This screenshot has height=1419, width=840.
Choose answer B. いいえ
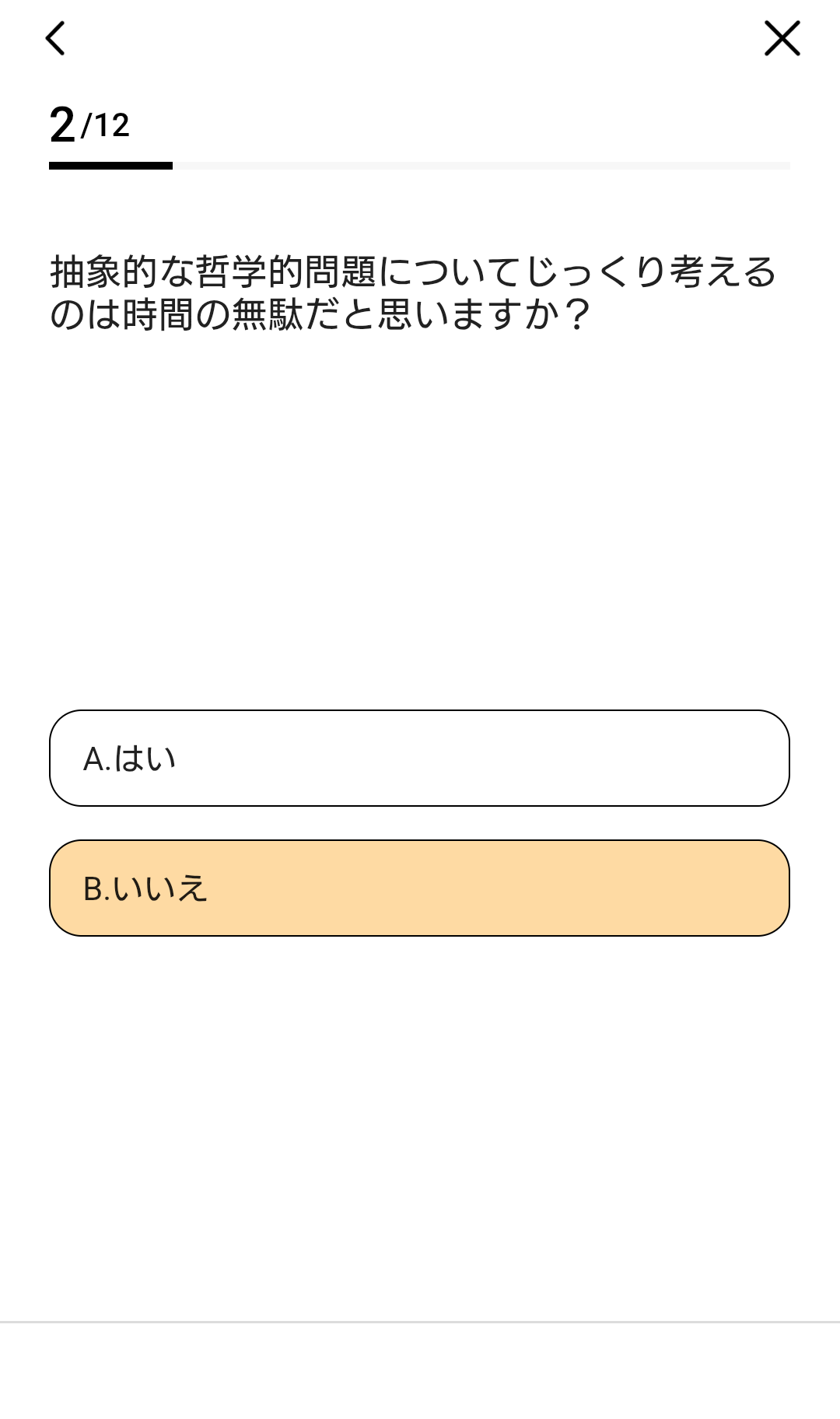pos(419,888)
